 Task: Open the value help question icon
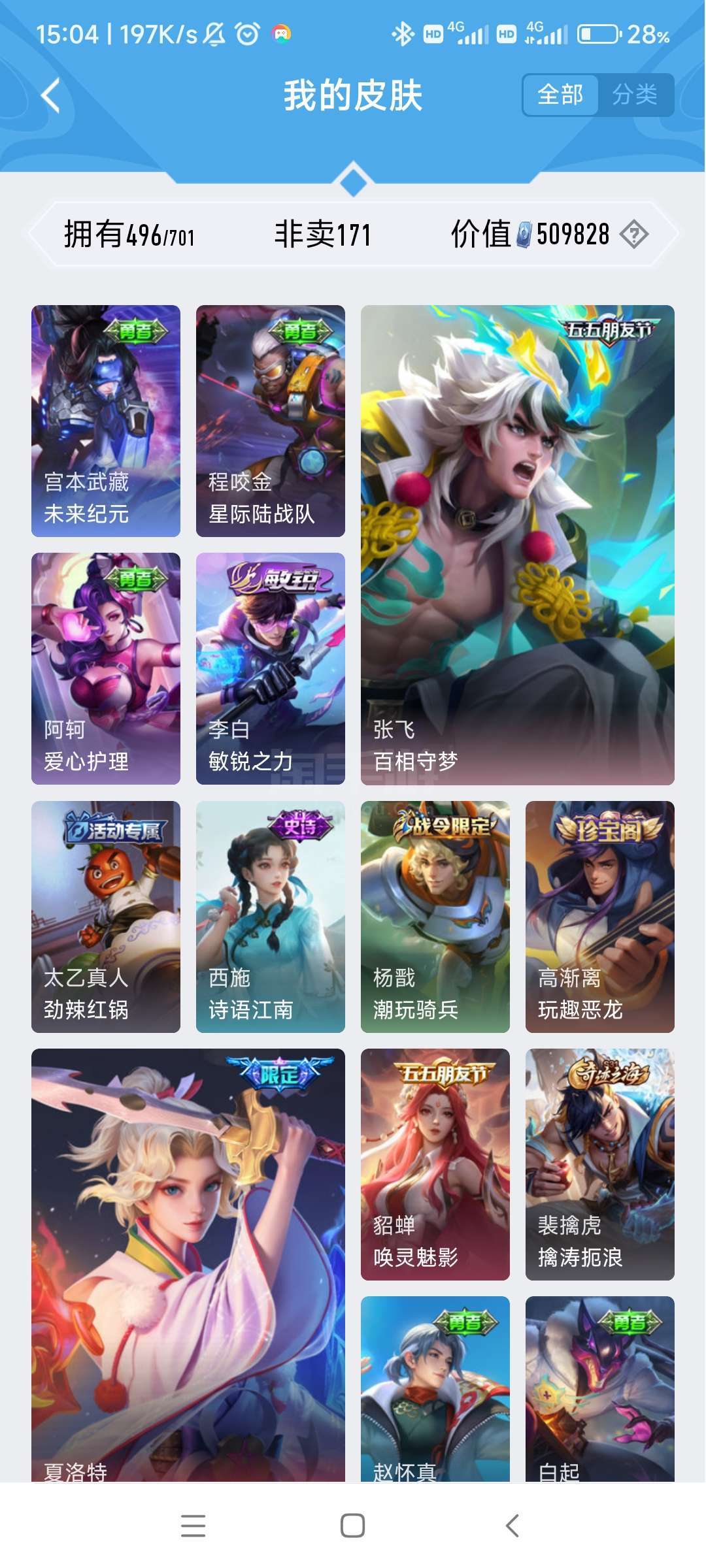pyautogui.click(x=633, y=234)
